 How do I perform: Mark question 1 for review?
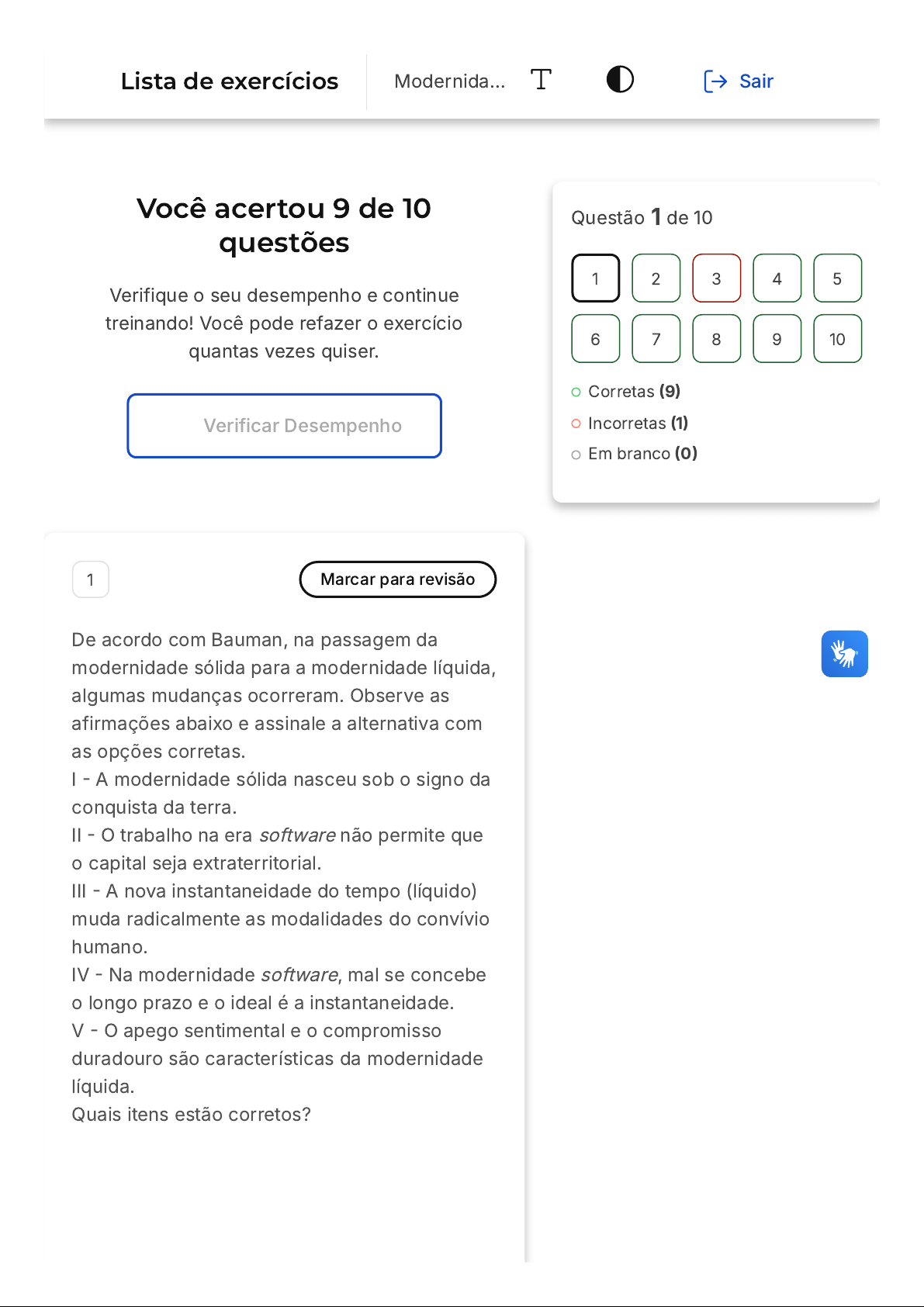[x=397, y=579]
